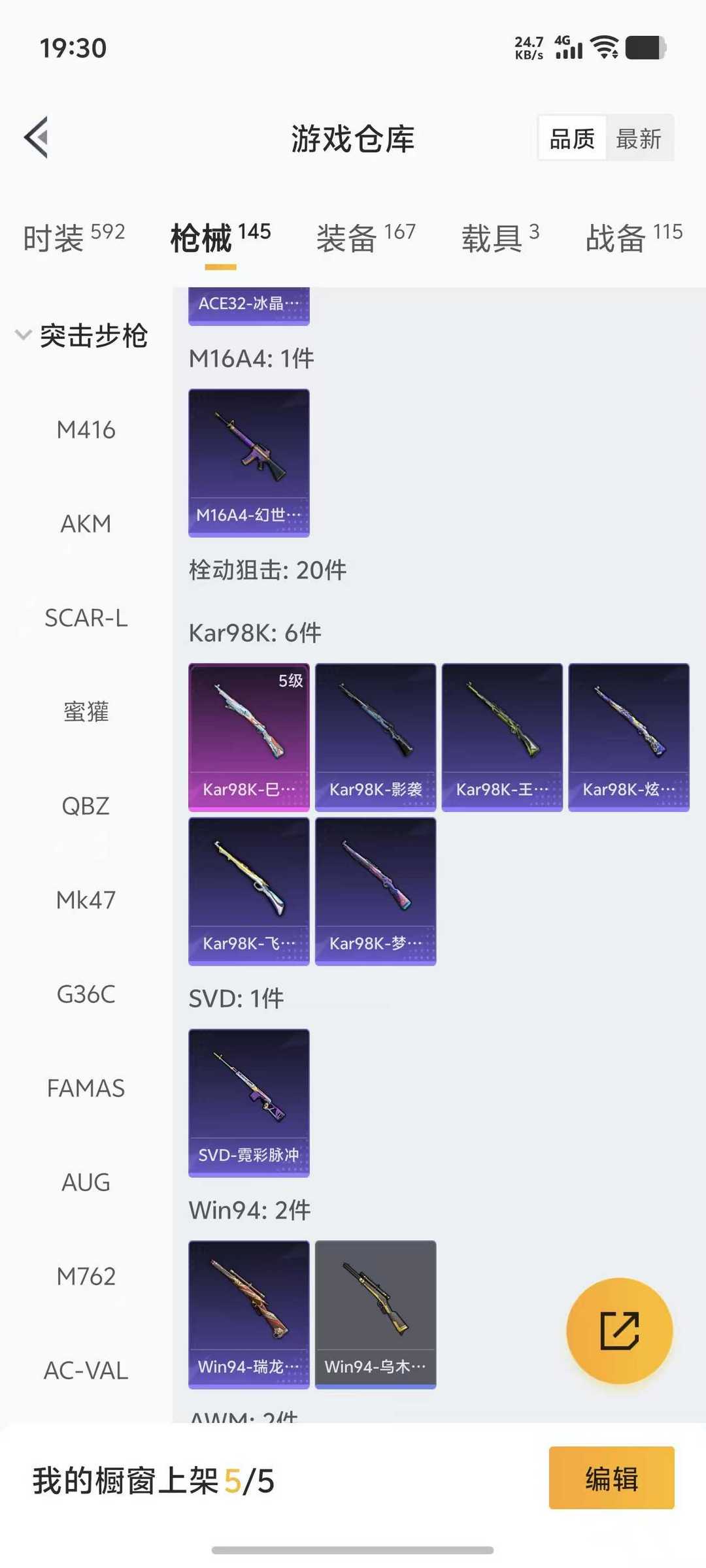Select the Kar98K-梦 skin thumbnail
Screen dimensions: 706x1568
tap(375, 889)
